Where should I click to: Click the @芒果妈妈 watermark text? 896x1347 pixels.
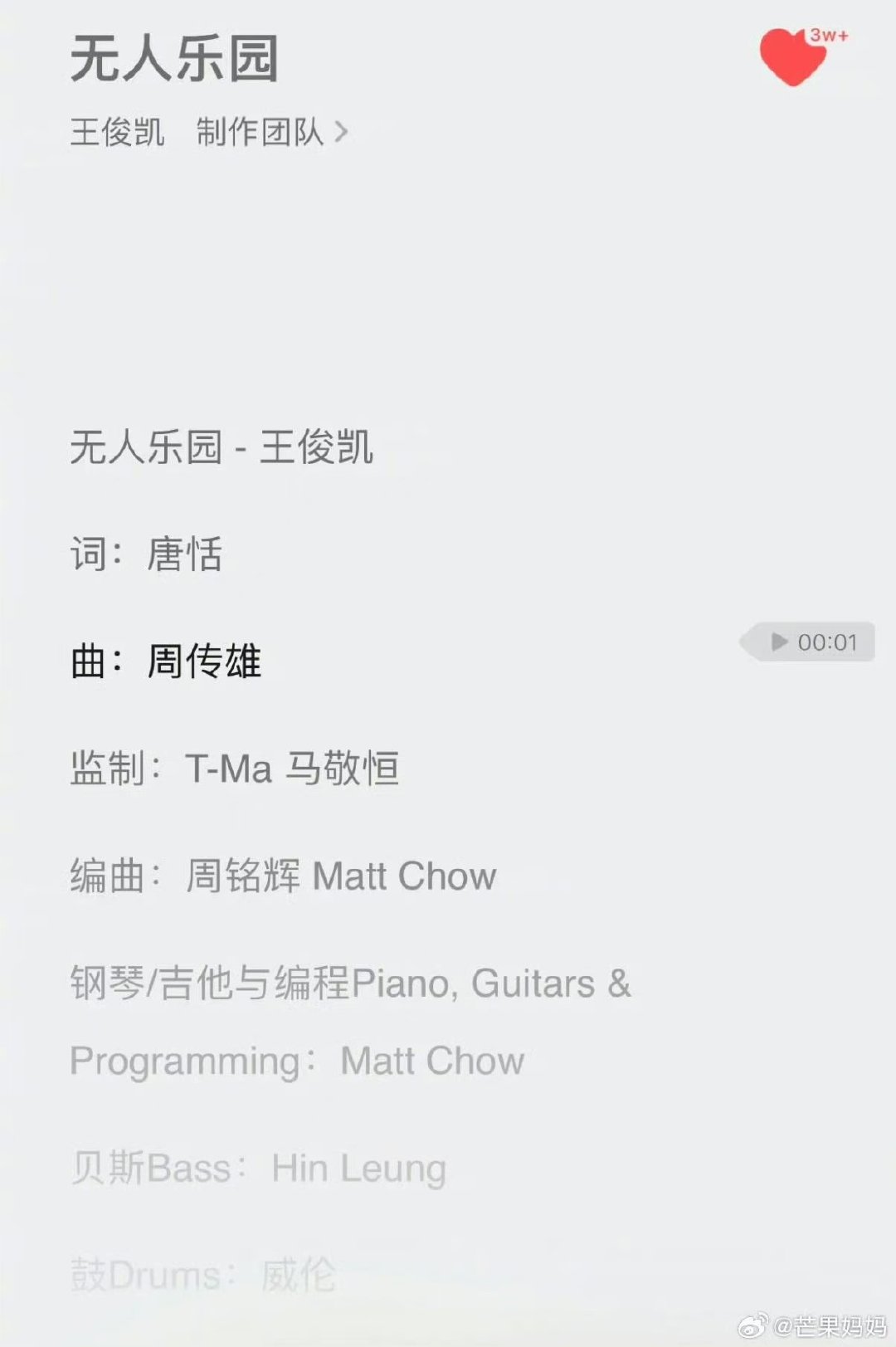(x=830, y=1326)
